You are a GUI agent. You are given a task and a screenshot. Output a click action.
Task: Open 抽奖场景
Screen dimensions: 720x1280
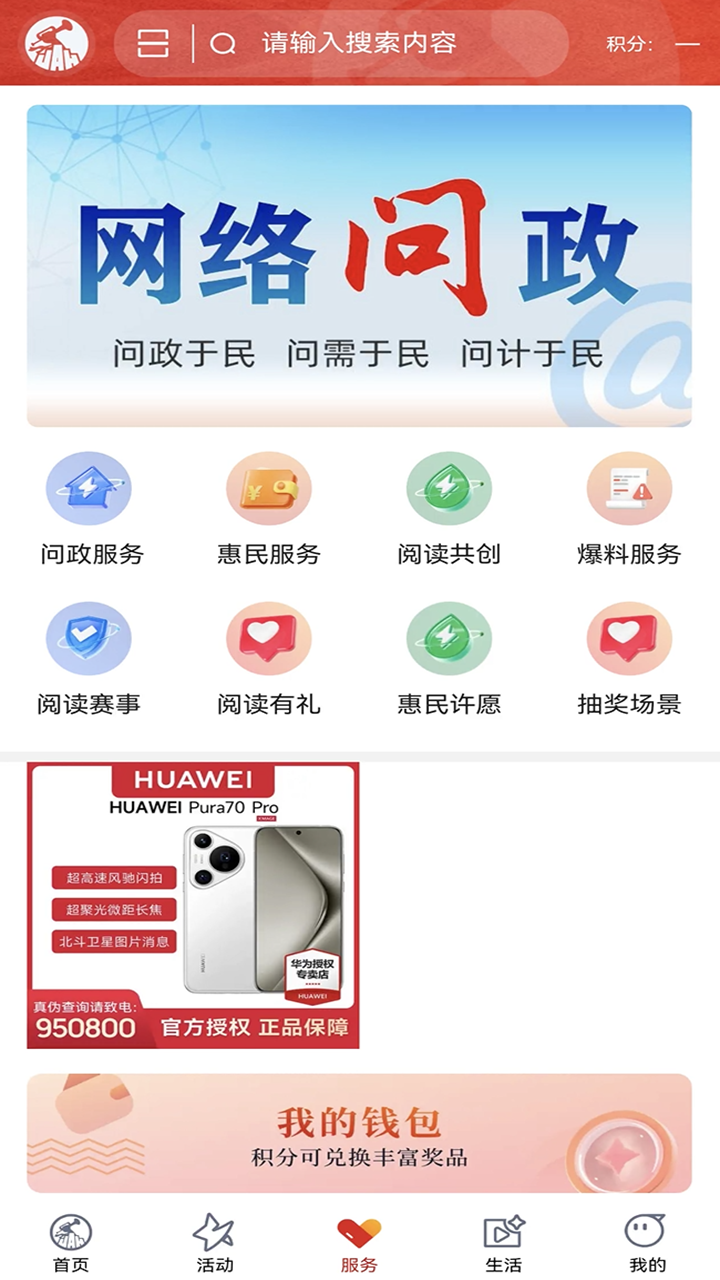(629, 658)
